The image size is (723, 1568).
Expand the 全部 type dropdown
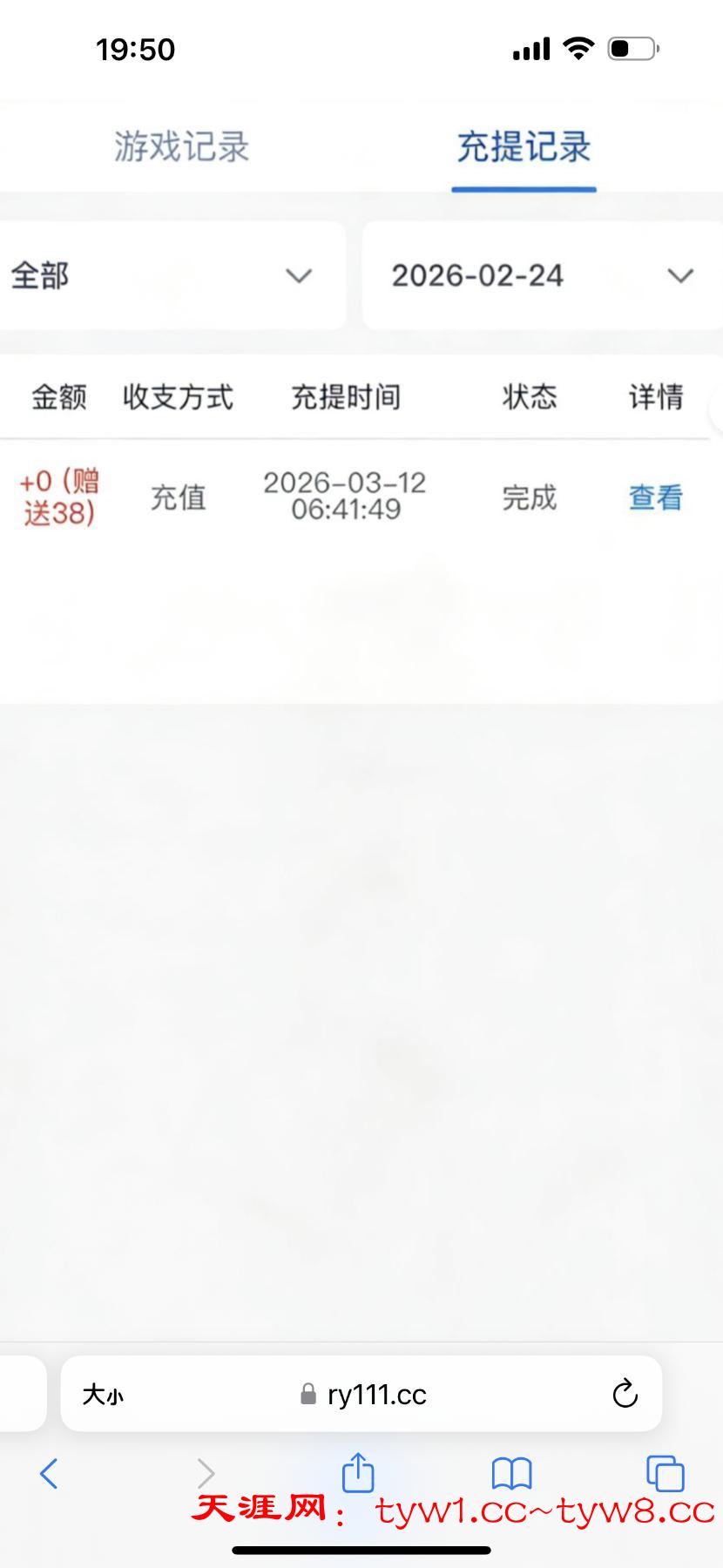pos(166,276)
